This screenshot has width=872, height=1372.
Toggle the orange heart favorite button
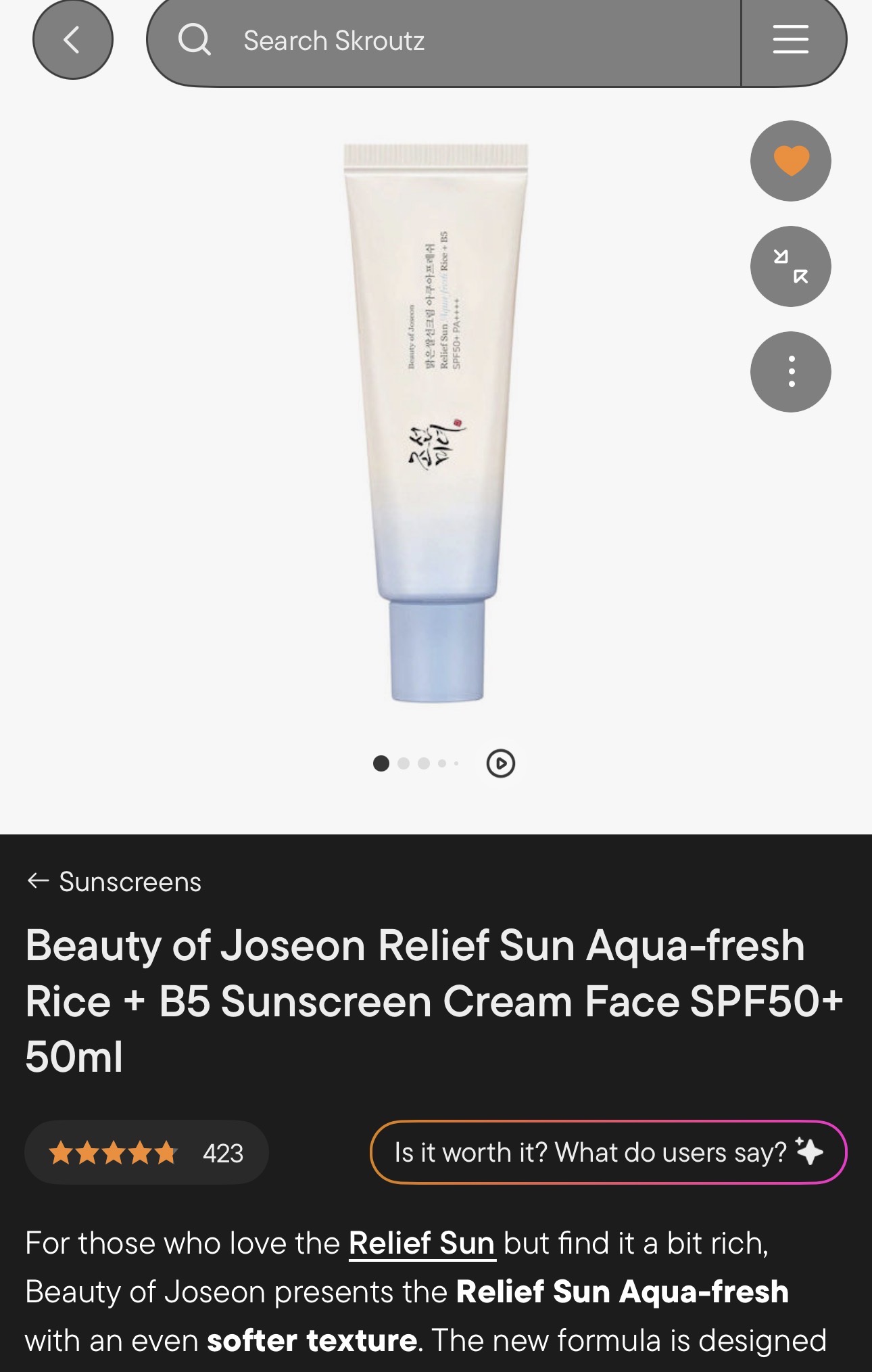coord(790,161)
